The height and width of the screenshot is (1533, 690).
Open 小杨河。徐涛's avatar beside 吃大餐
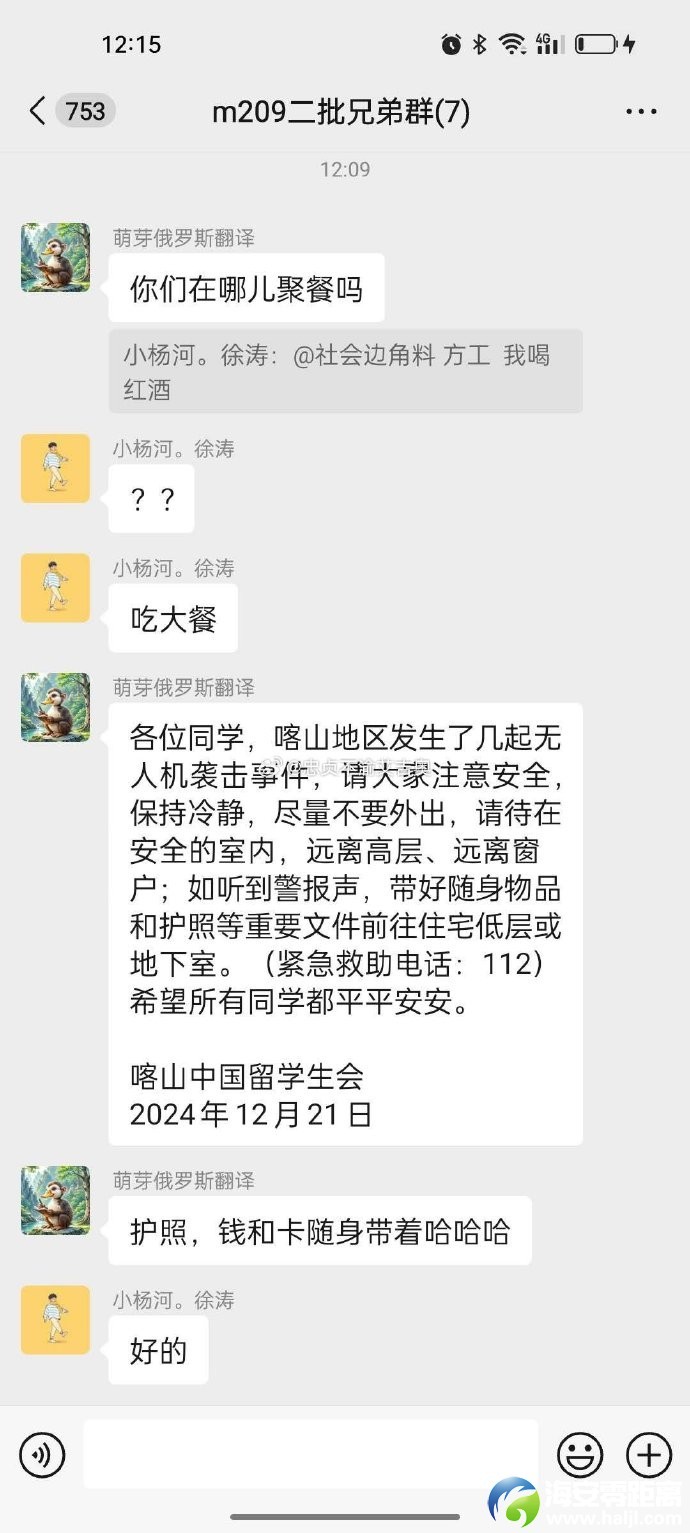55,588
